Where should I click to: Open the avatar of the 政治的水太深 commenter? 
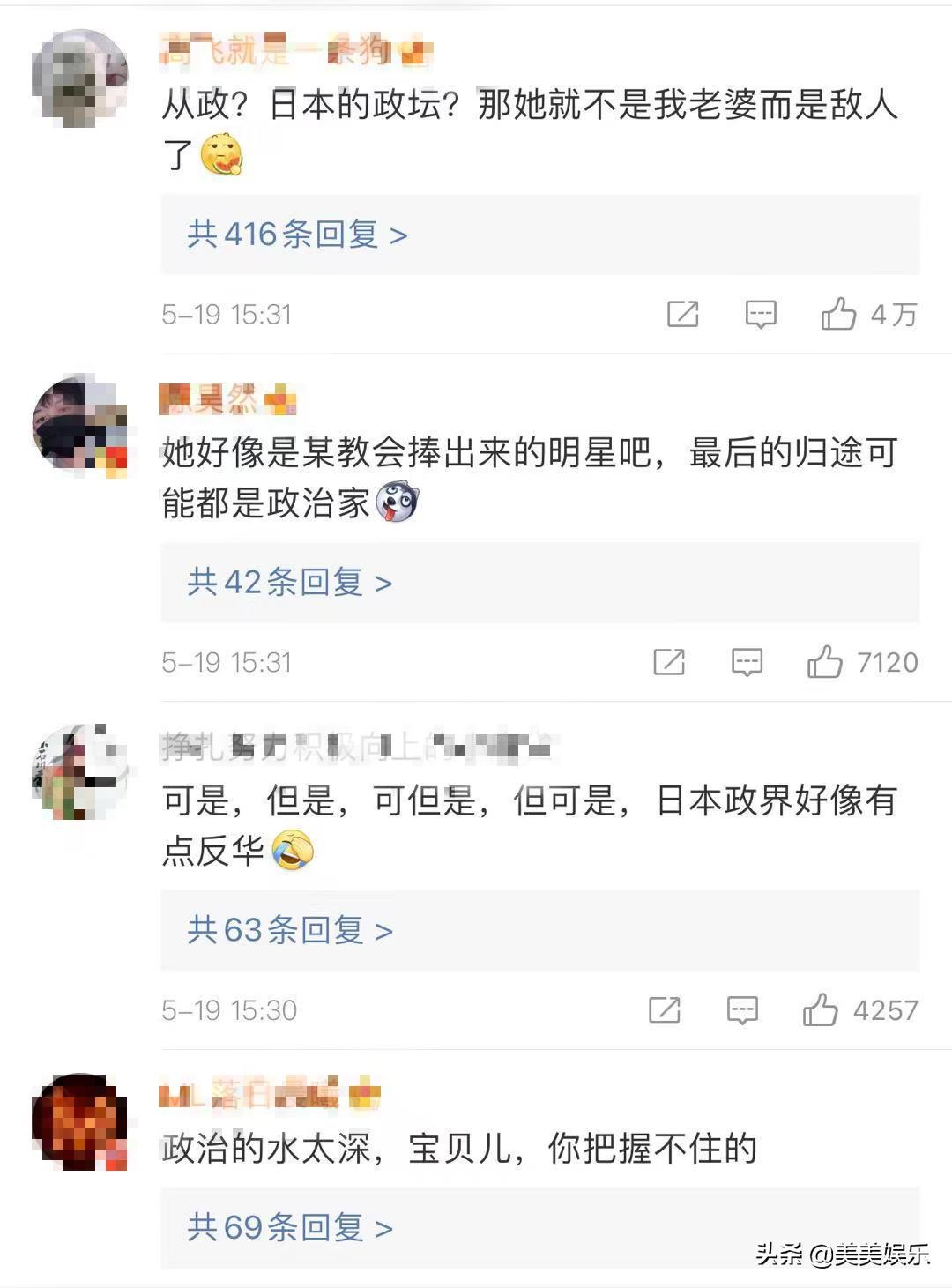80,1121
